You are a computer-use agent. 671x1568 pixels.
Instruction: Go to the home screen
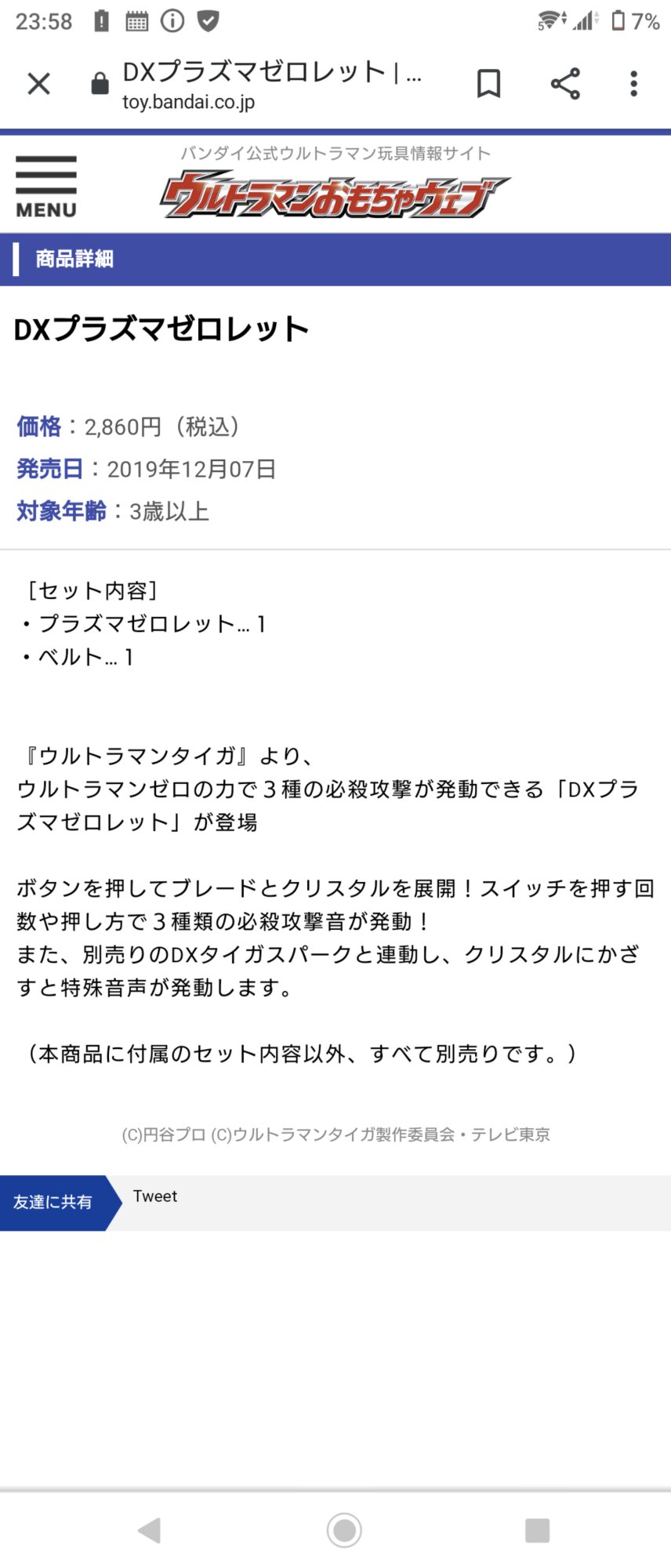[x=343, y=1530]
